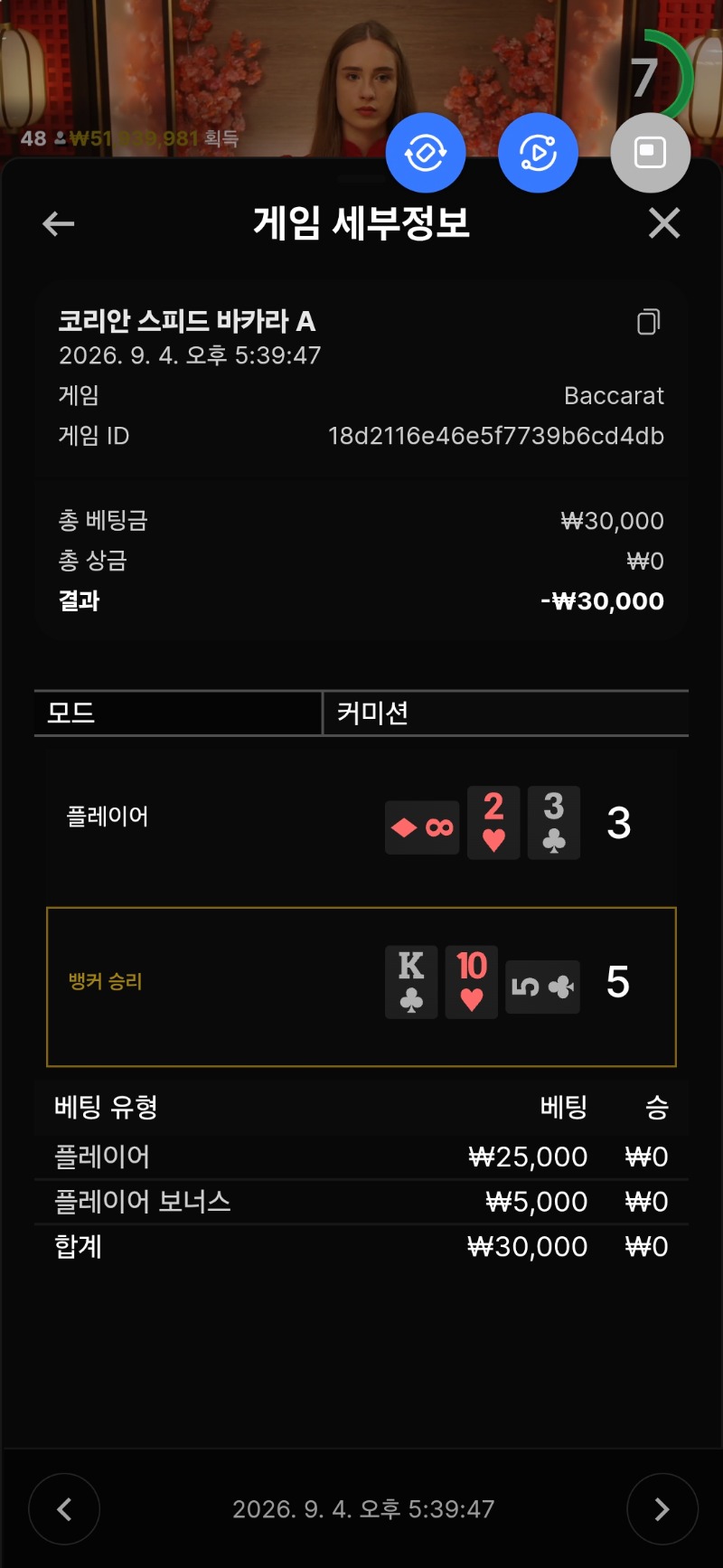The width and height of the screenshot is (723, 1568).
Task: Go back with the top-left arrow
Action: tap(59, 223)
